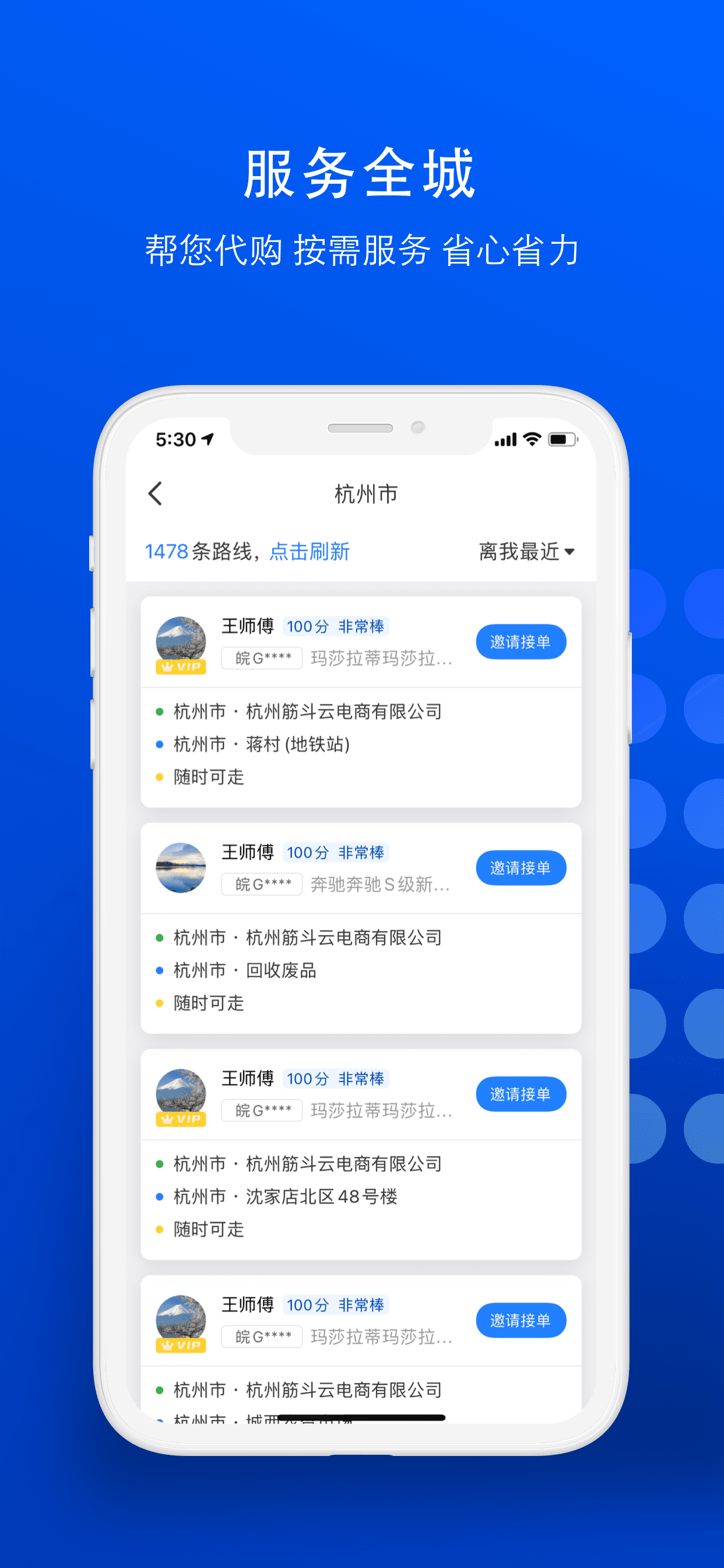Tap the back arrow to leave 杭州市 page
The height and width of the screenshot is (1568, 724).
156,494
